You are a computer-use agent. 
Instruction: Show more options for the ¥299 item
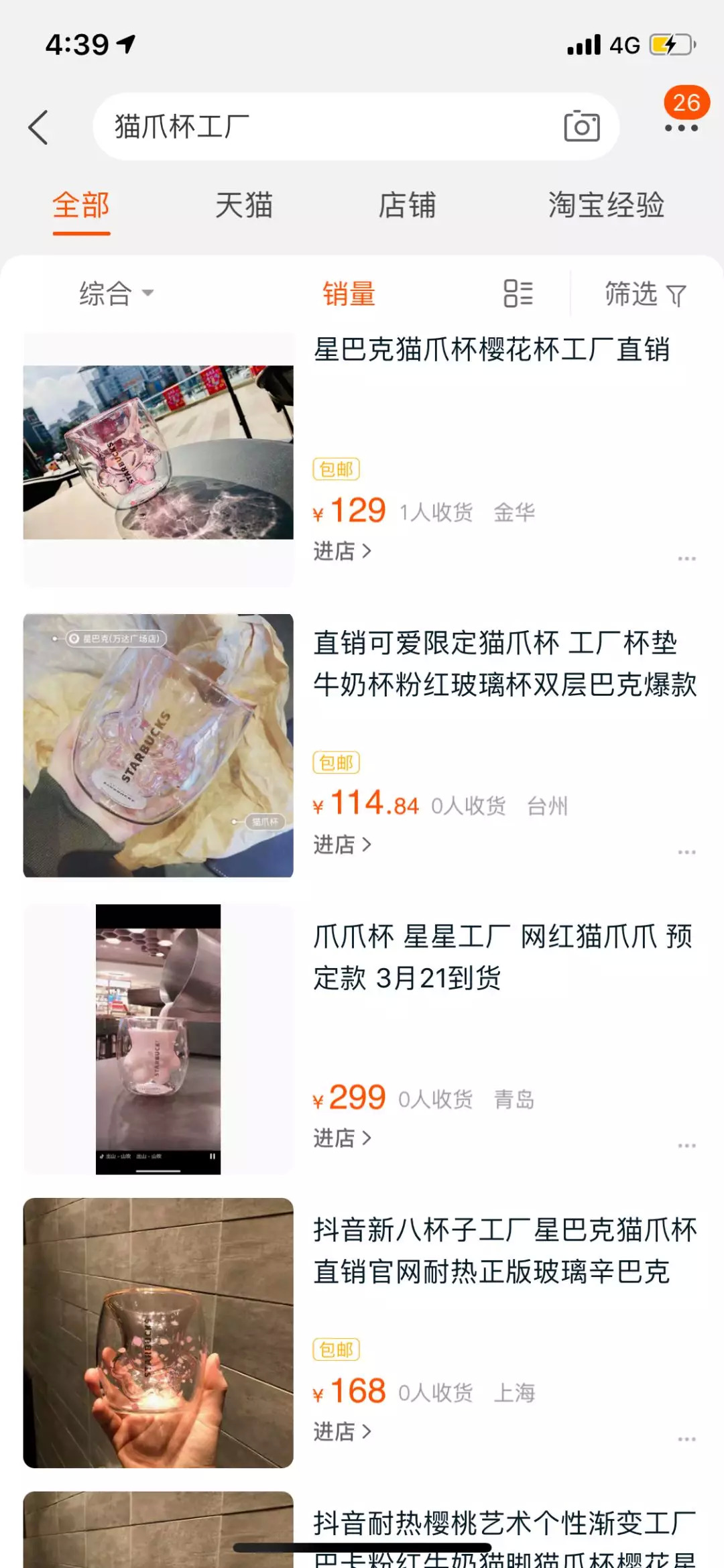click(686, 1146)
